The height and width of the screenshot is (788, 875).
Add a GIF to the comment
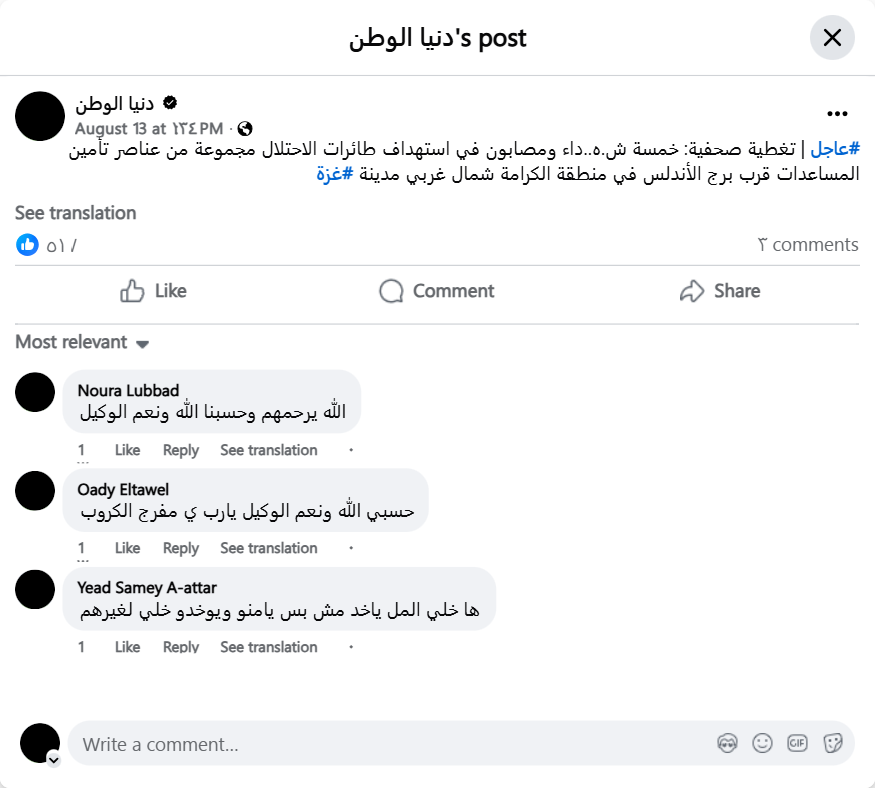pyautogui.click(x=797, y=743)
